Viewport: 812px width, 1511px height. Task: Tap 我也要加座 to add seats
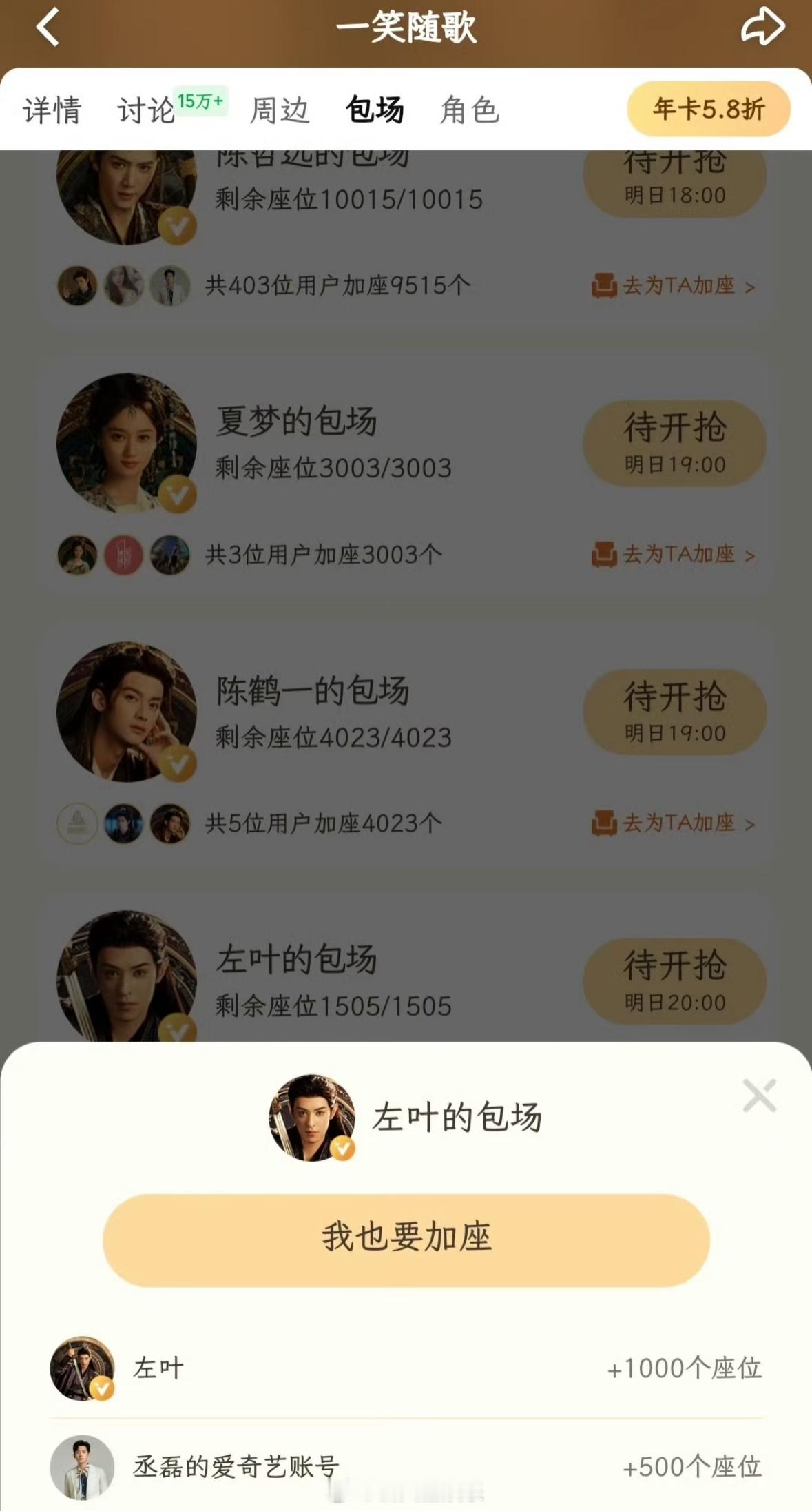click(x=406, y=1236)
